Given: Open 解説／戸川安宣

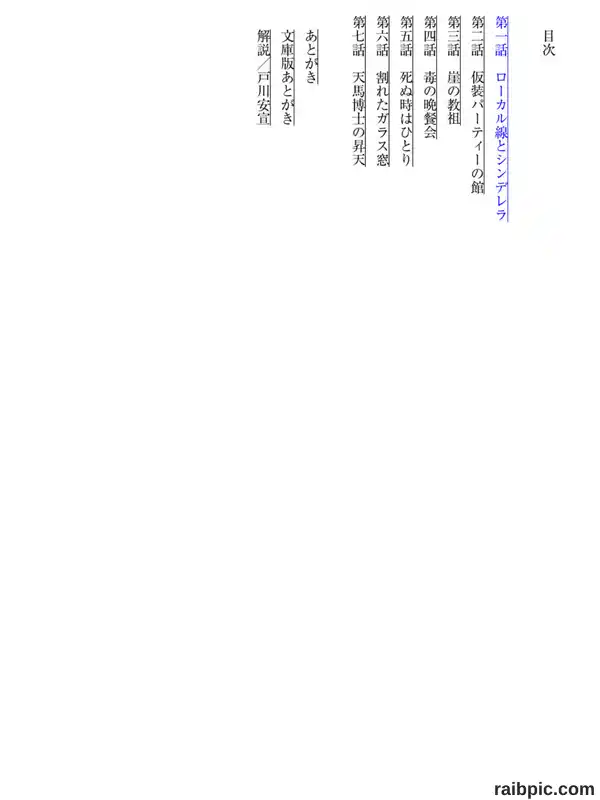Looking at the screenshot, I should (x=264, y=77).
